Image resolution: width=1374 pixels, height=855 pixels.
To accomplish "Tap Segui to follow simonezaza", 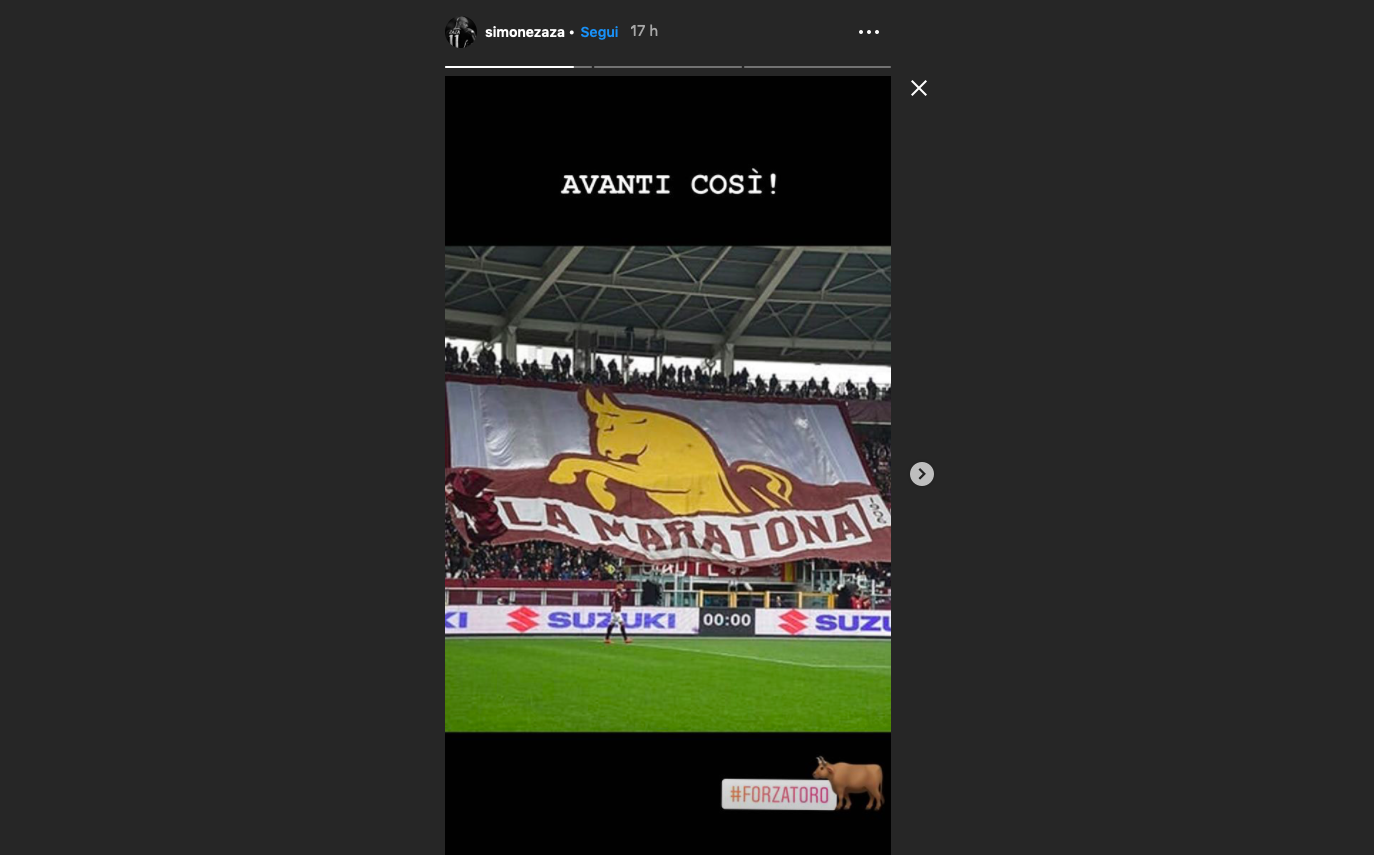I will 599,32.
